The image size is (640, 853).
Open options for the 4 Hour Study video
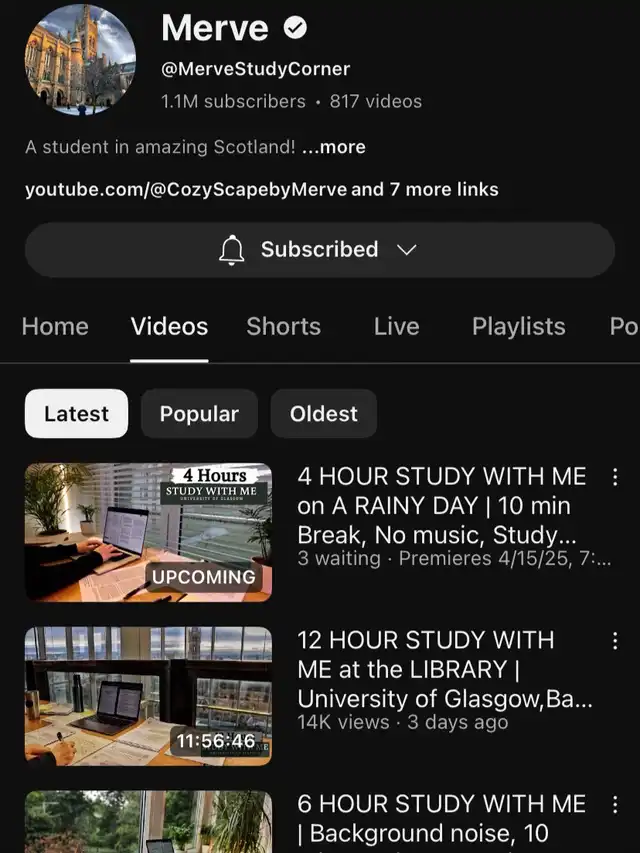click(615, 477)
